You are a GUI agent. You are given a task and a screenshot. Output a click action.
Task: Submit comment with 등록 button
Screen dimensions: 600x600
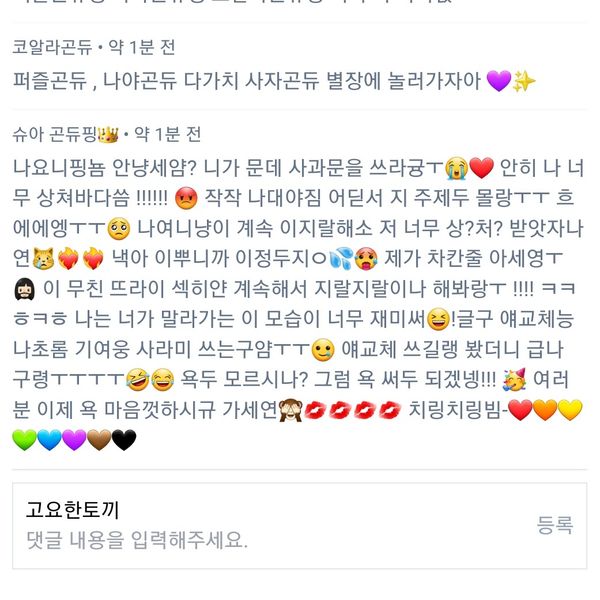click(x=555, y=525)
